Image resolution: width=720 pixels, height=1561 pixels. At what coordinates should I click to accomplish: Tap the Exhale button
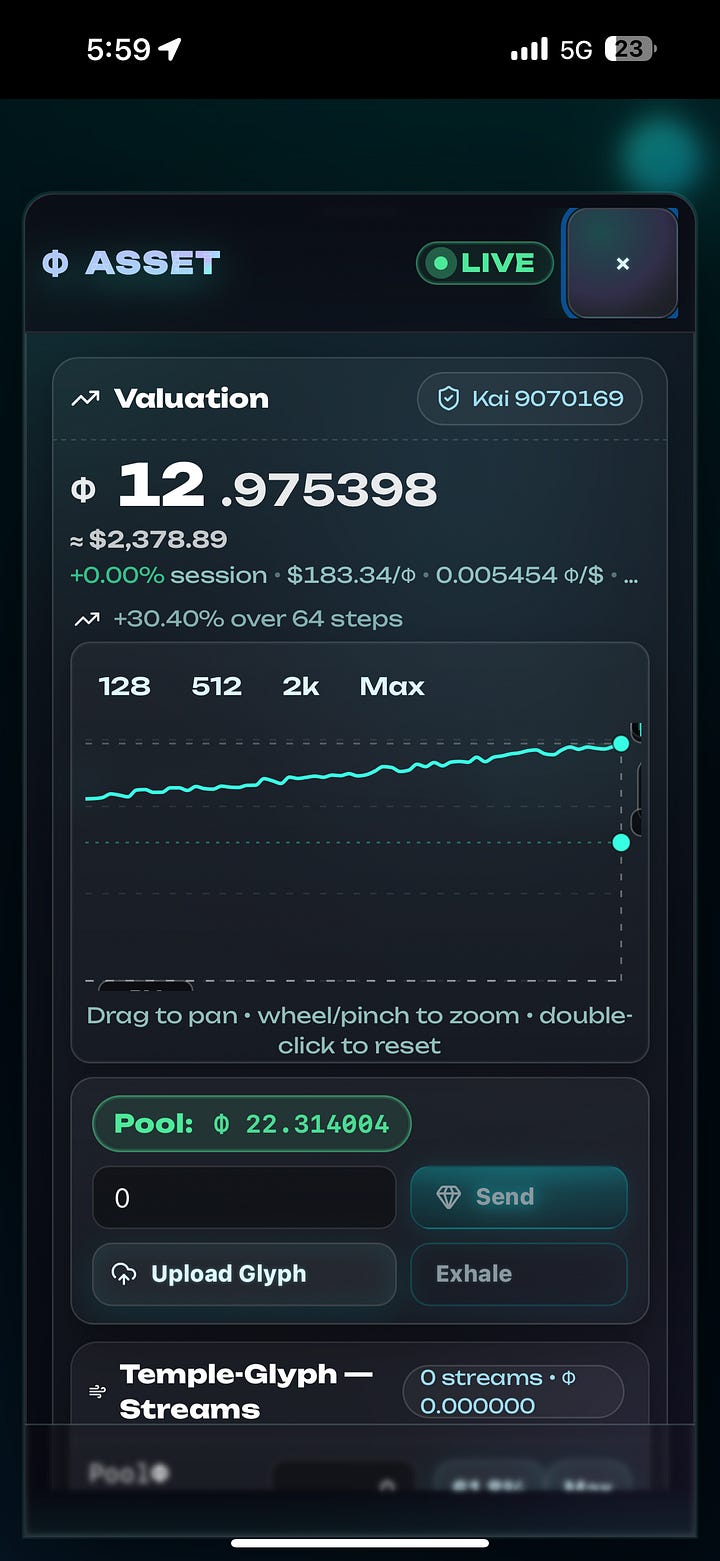(519, 1274)
